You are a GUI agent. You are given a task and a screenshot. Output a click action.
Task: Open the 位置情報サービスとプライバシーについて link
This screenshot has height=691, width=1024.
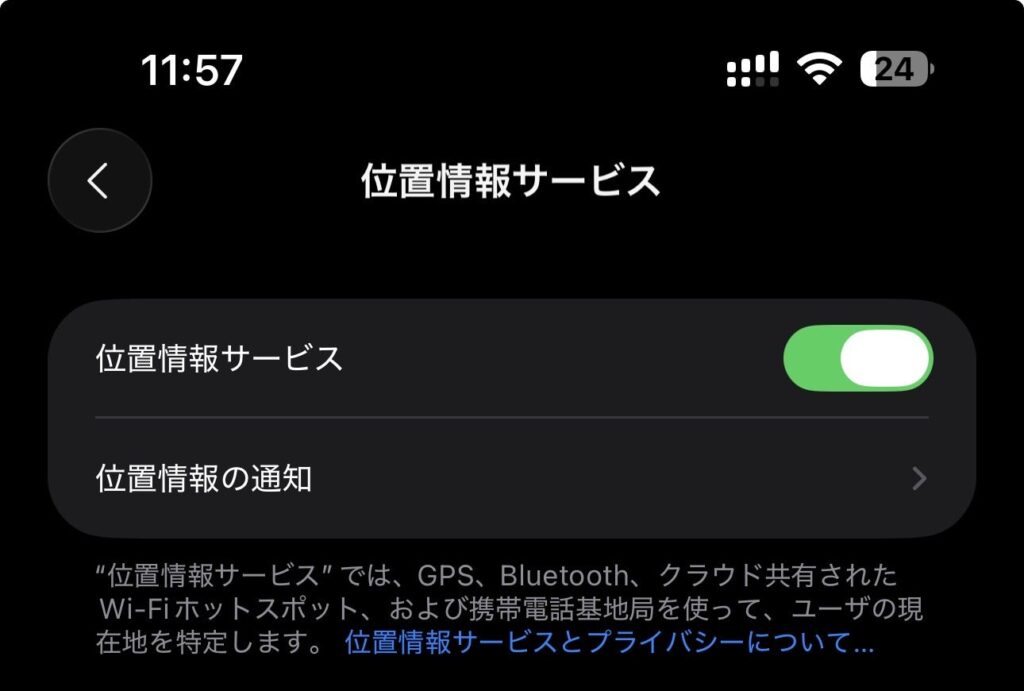pos(609,642)
